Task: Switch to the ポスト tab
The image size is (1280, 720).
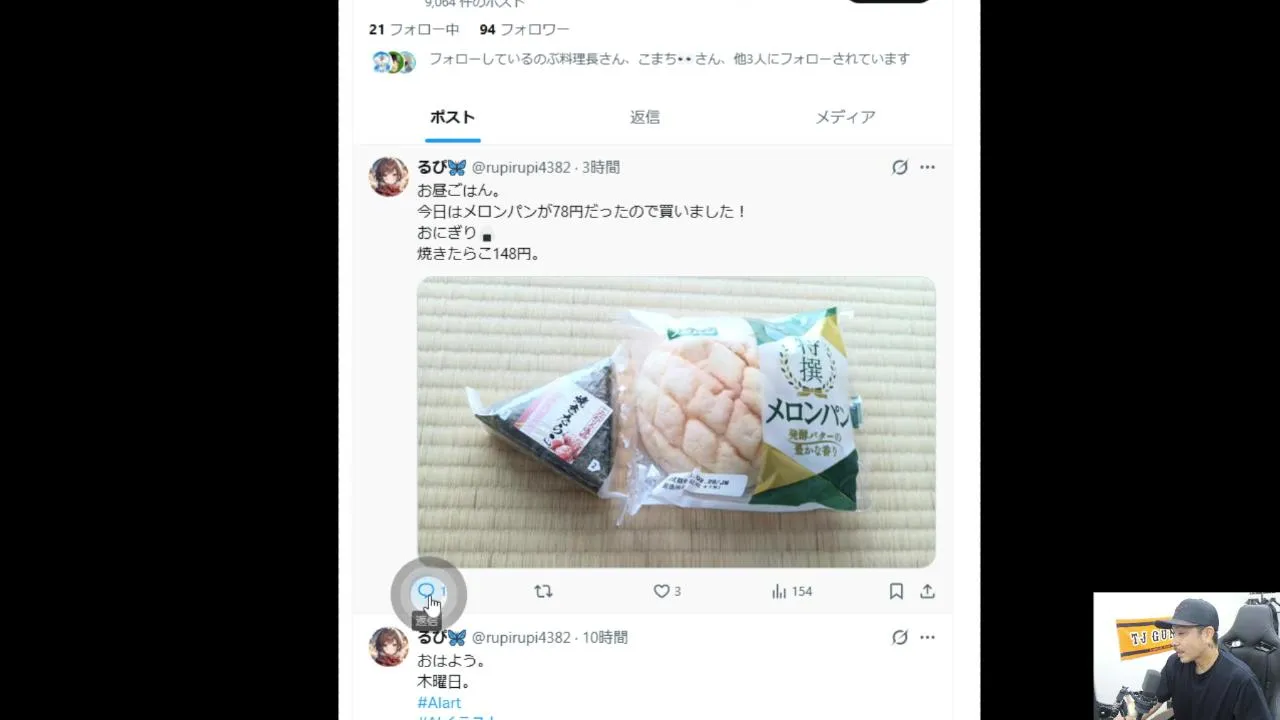Action: (452, 117)
